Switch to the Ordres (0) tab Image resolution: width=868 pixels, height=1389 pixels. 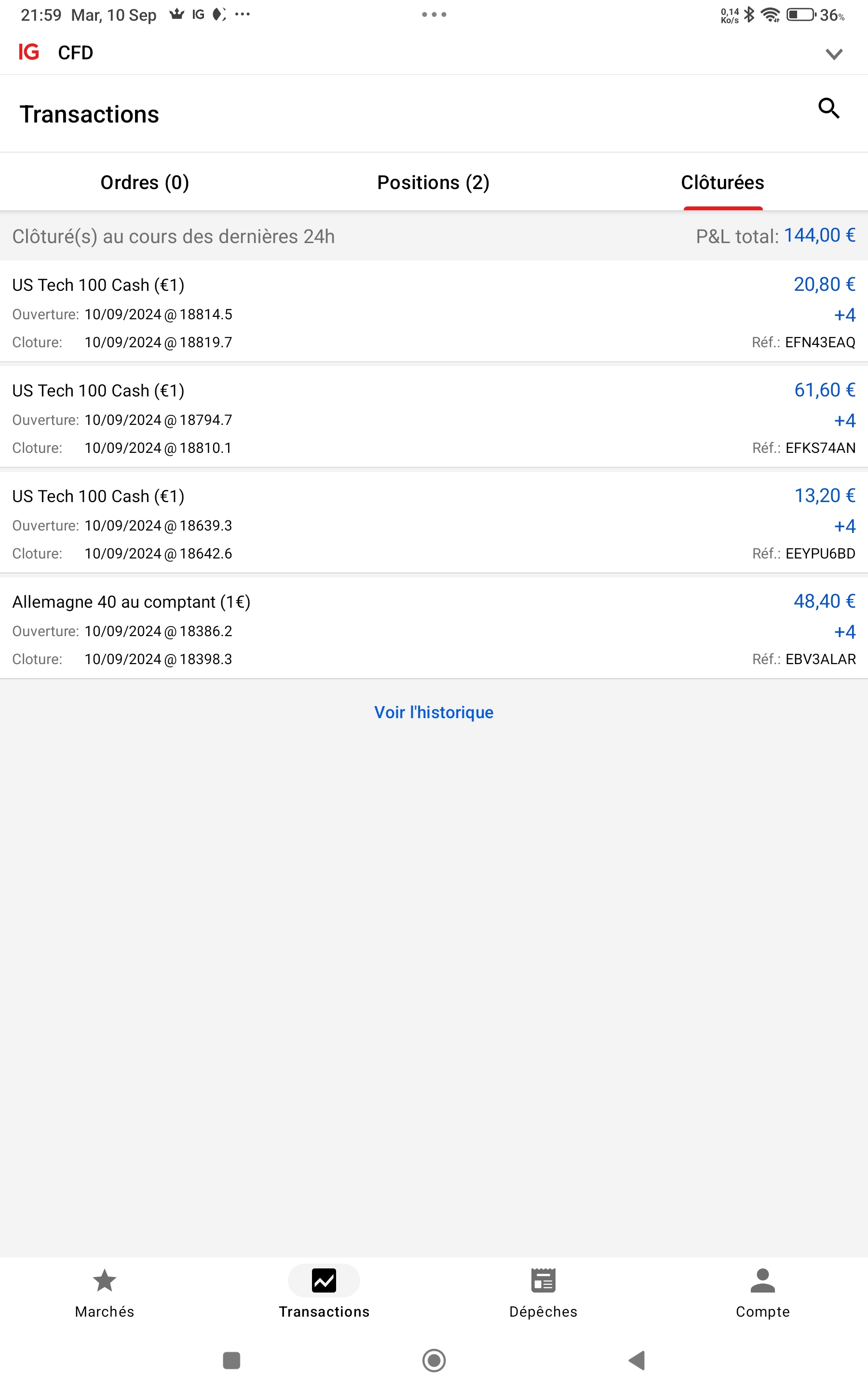(145, 182)
